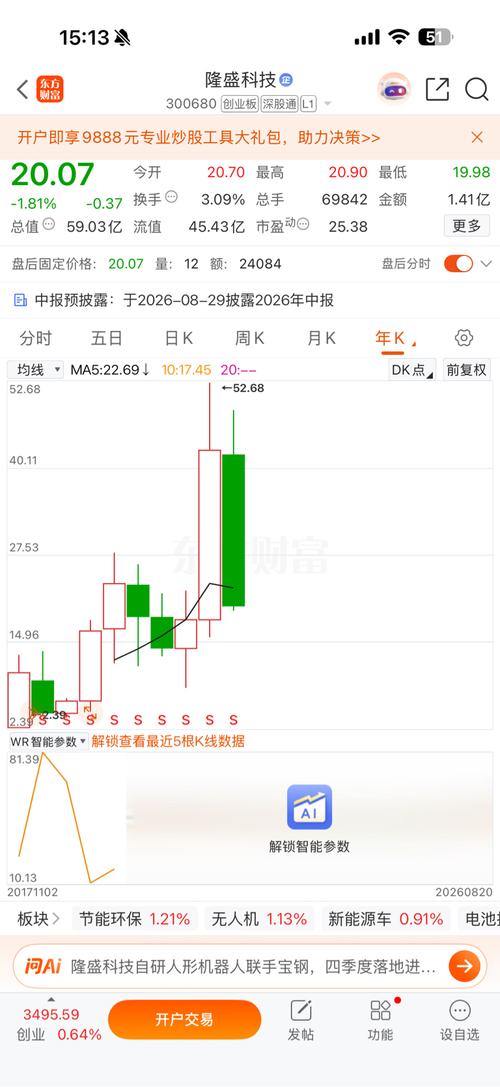Image resolution: width=500 pixels, height=1087 pixels.
Task: Select the 日K chart tab
Action: tap(178, 338)
